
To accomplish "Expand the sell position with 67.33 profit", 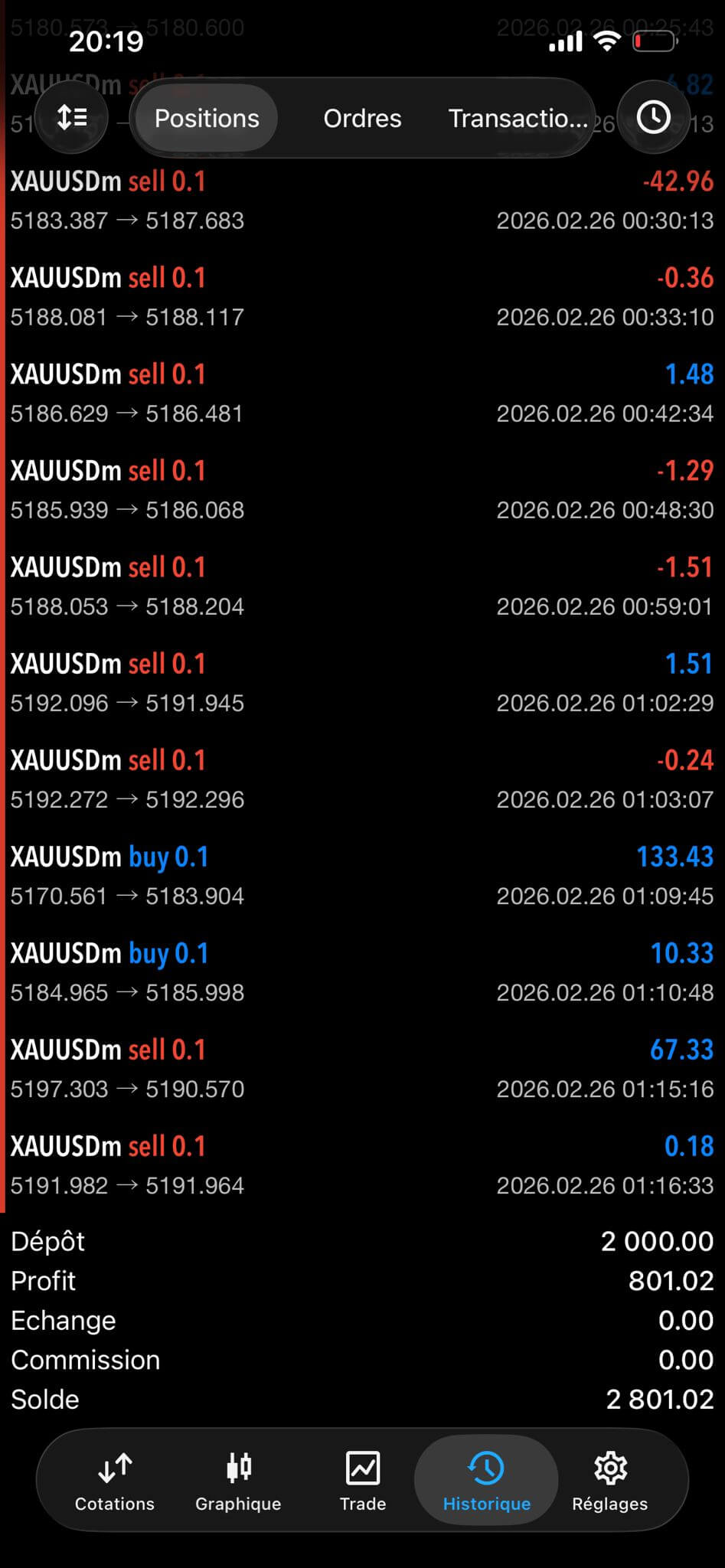I will 362,1069.
